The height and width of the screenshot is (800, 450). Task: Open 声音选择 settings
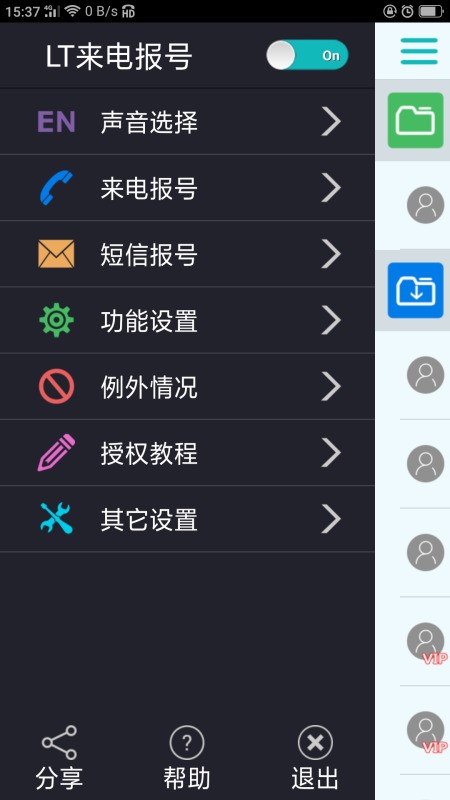(x=187, y=121)
